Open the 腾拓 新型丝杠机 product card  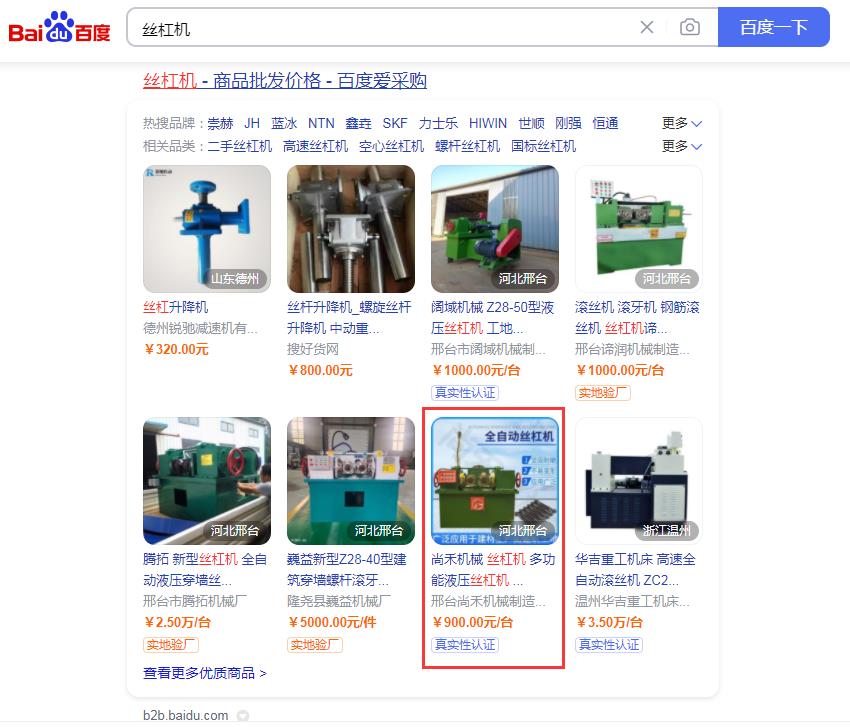click(x=207, y=481)
